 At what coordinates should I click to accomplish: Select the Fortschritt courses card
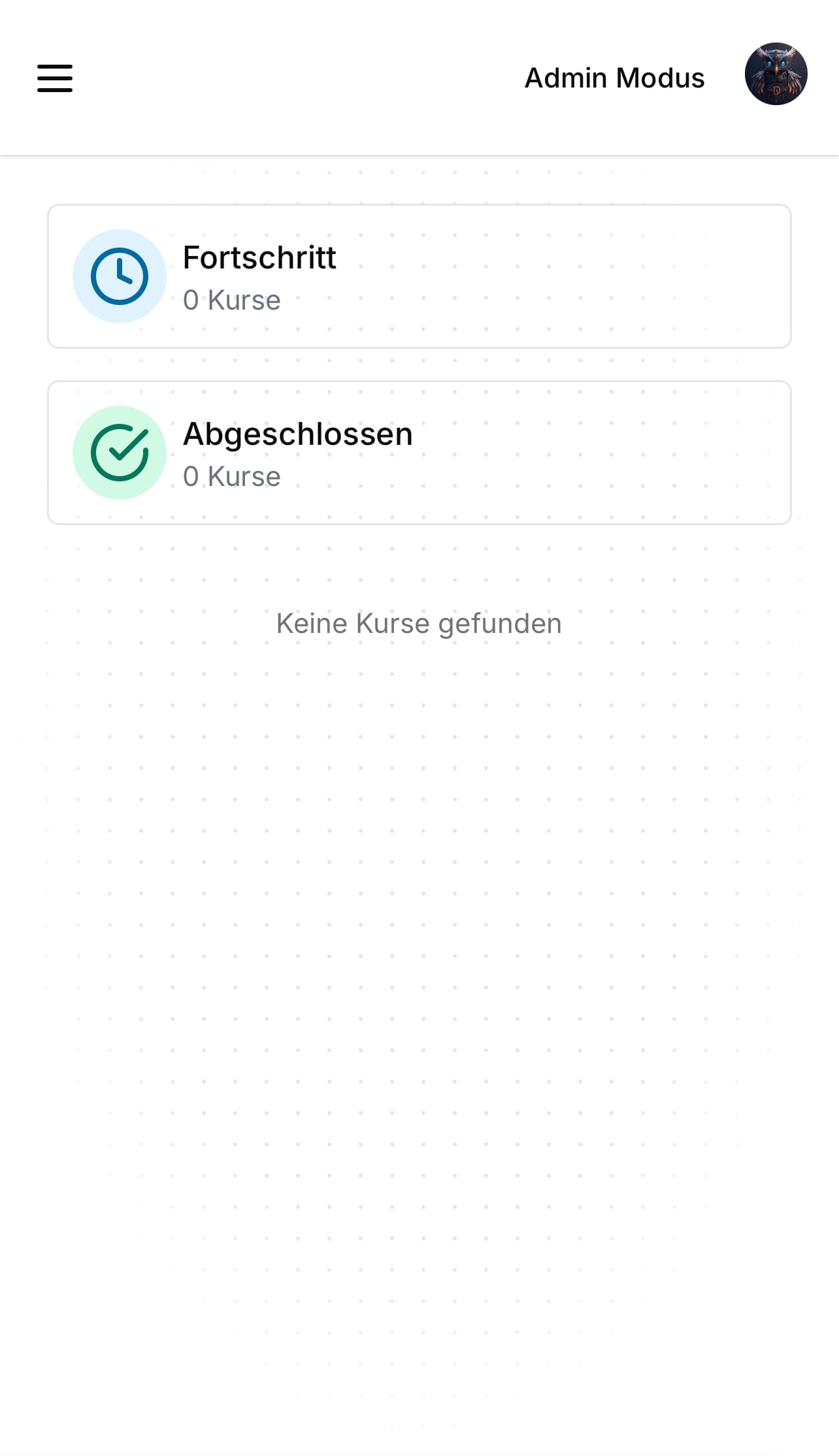419,276
